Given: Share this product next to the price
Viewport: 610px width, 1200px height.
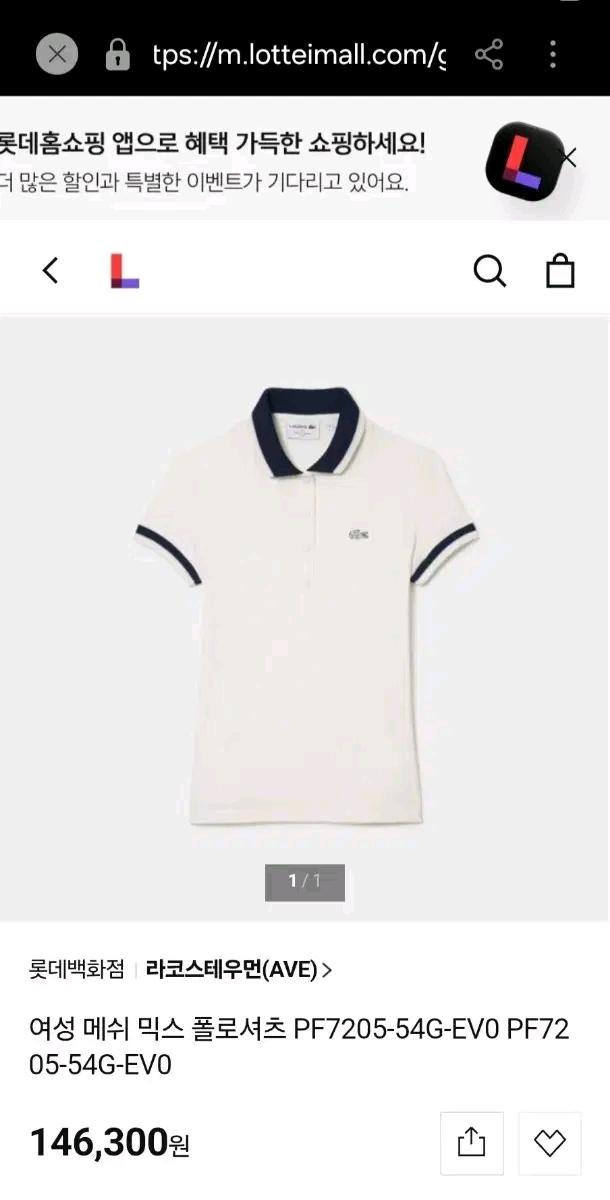Looking at the screenshot, I should pyautogui.click(x=472, y=1143).
